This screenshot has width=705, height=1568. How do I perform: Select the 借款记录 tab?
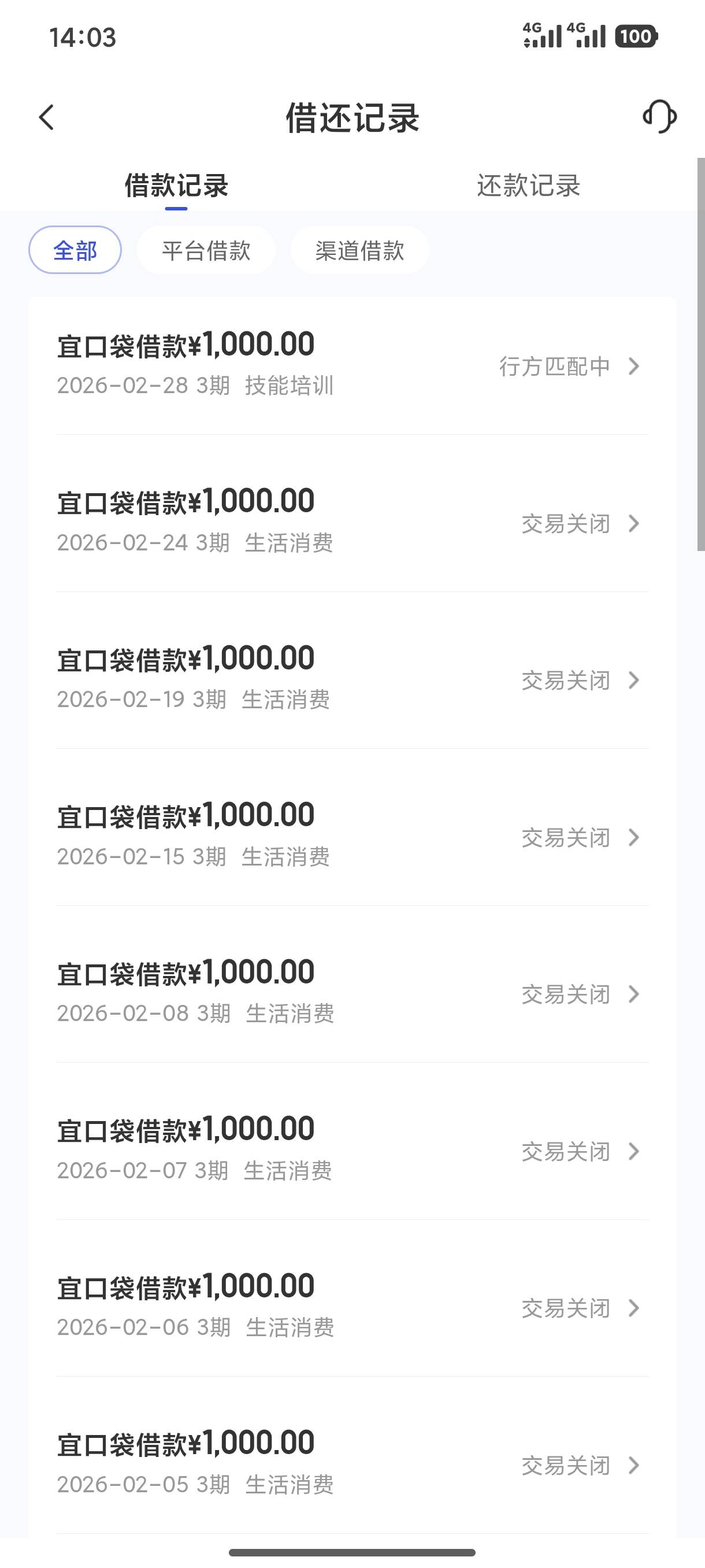(x=176, y=186)
